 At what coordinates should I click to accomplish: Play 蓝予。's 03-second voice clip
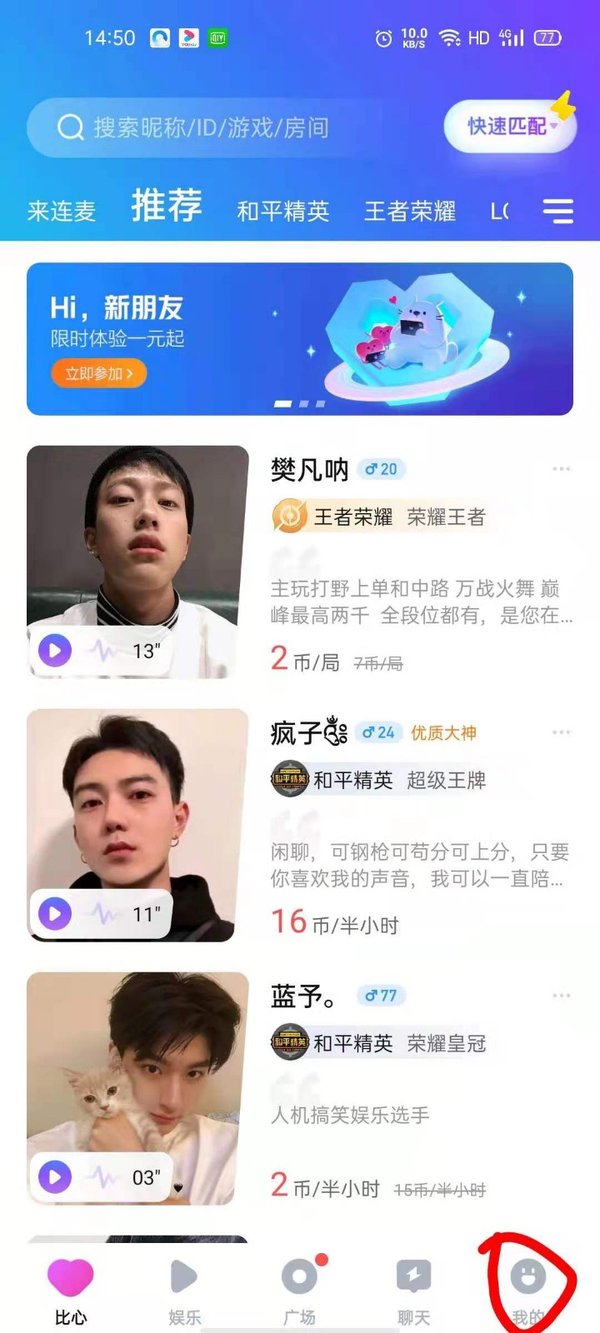point(55,1177)
